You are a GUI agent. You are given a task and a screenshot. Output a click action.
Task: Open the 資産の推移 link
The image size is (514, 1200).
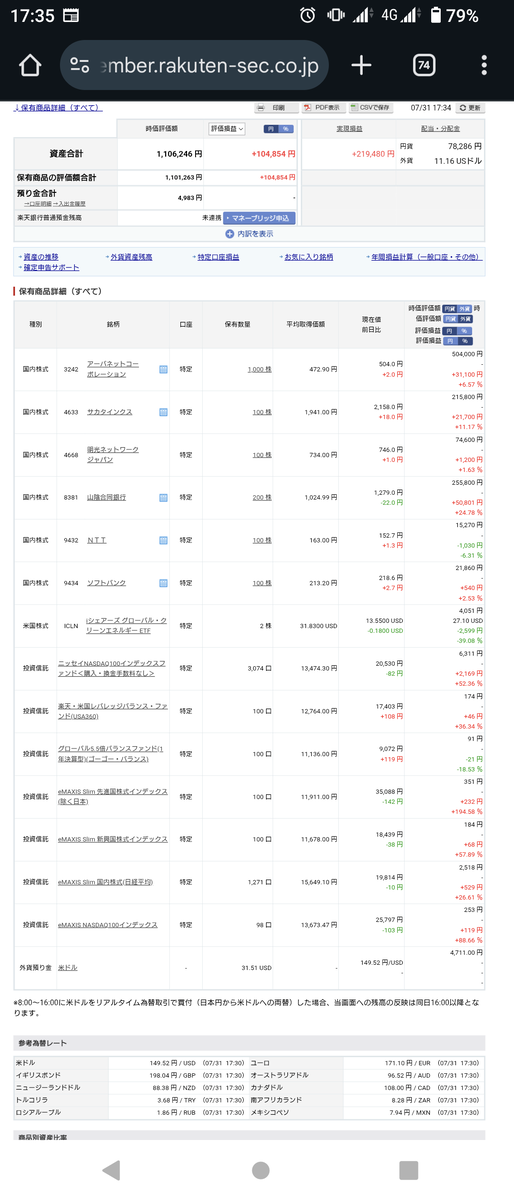(x=40, y=257)
